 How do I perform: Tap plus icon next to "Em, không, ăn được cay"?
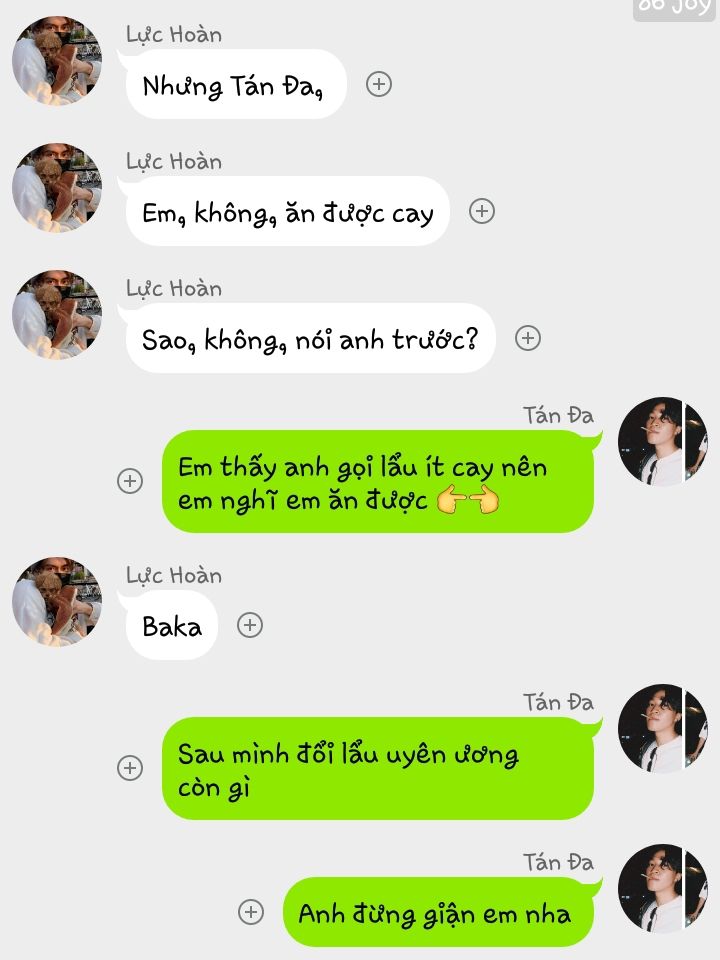point(482,211)
